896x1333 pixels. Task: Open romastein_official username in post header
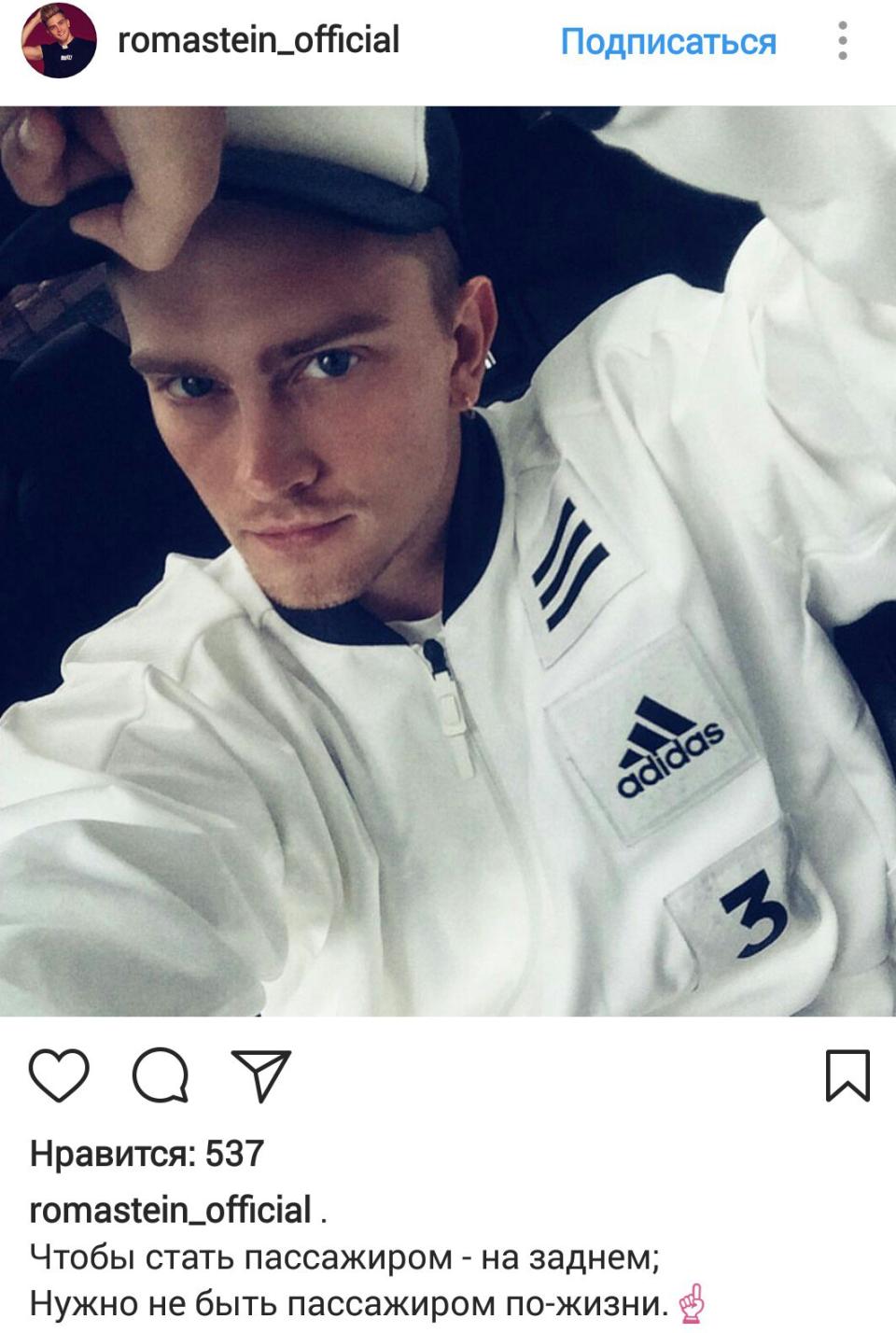[259, 41]
